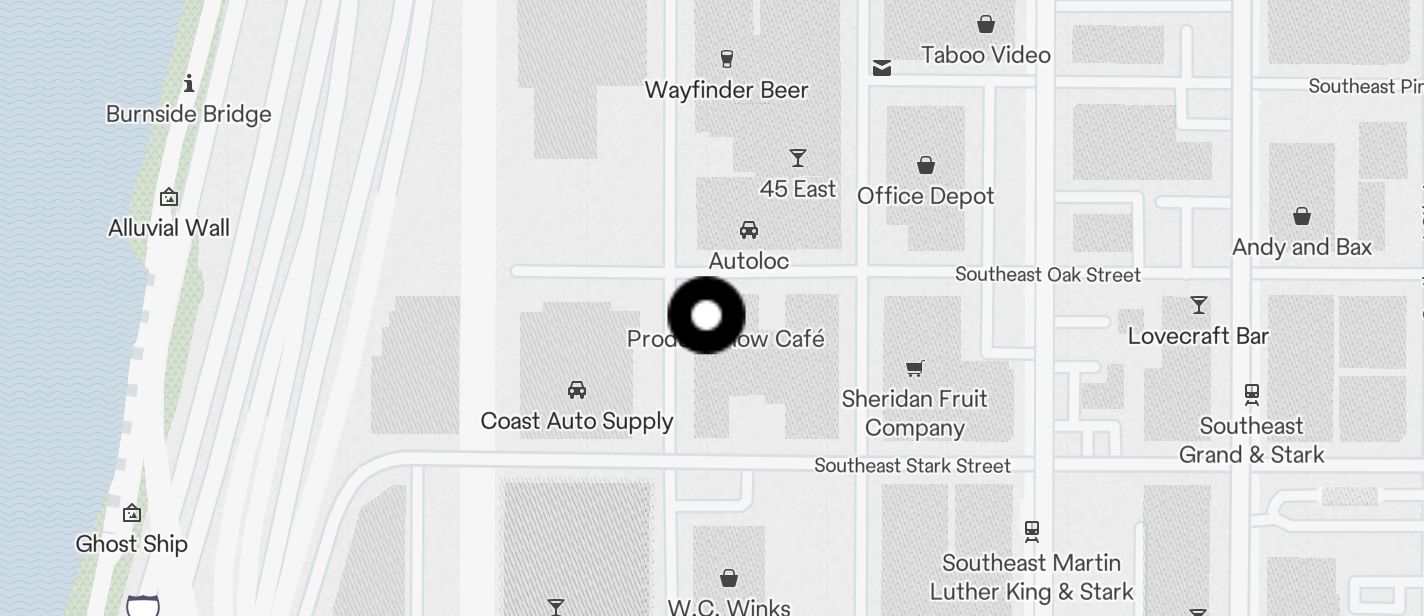Screen dimensions: 1424x616
Task: Tap the current location pin marker
Action: (x=706, y=316)
